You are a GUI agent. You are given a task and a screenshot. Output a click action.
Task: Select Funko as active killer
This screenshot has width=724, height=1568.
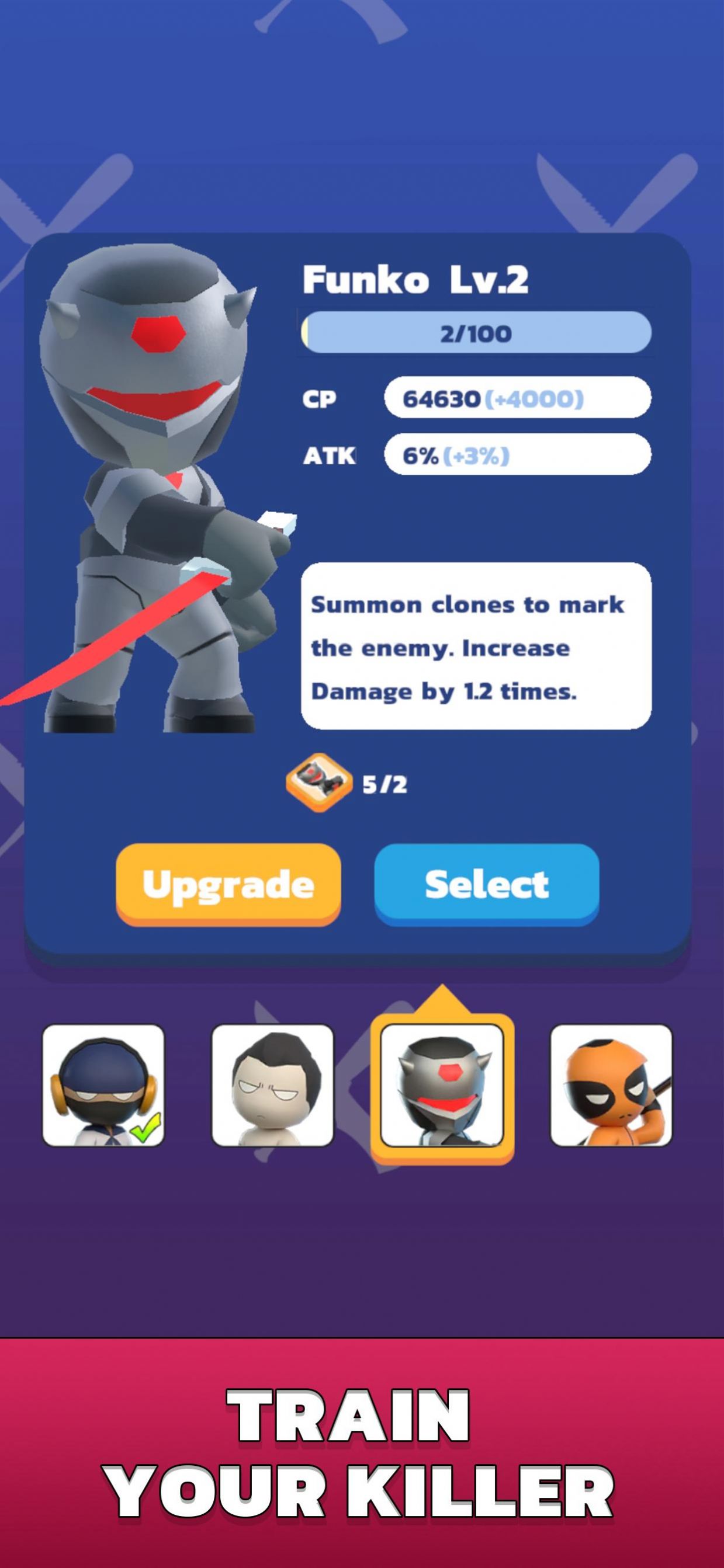click(487, 883)
